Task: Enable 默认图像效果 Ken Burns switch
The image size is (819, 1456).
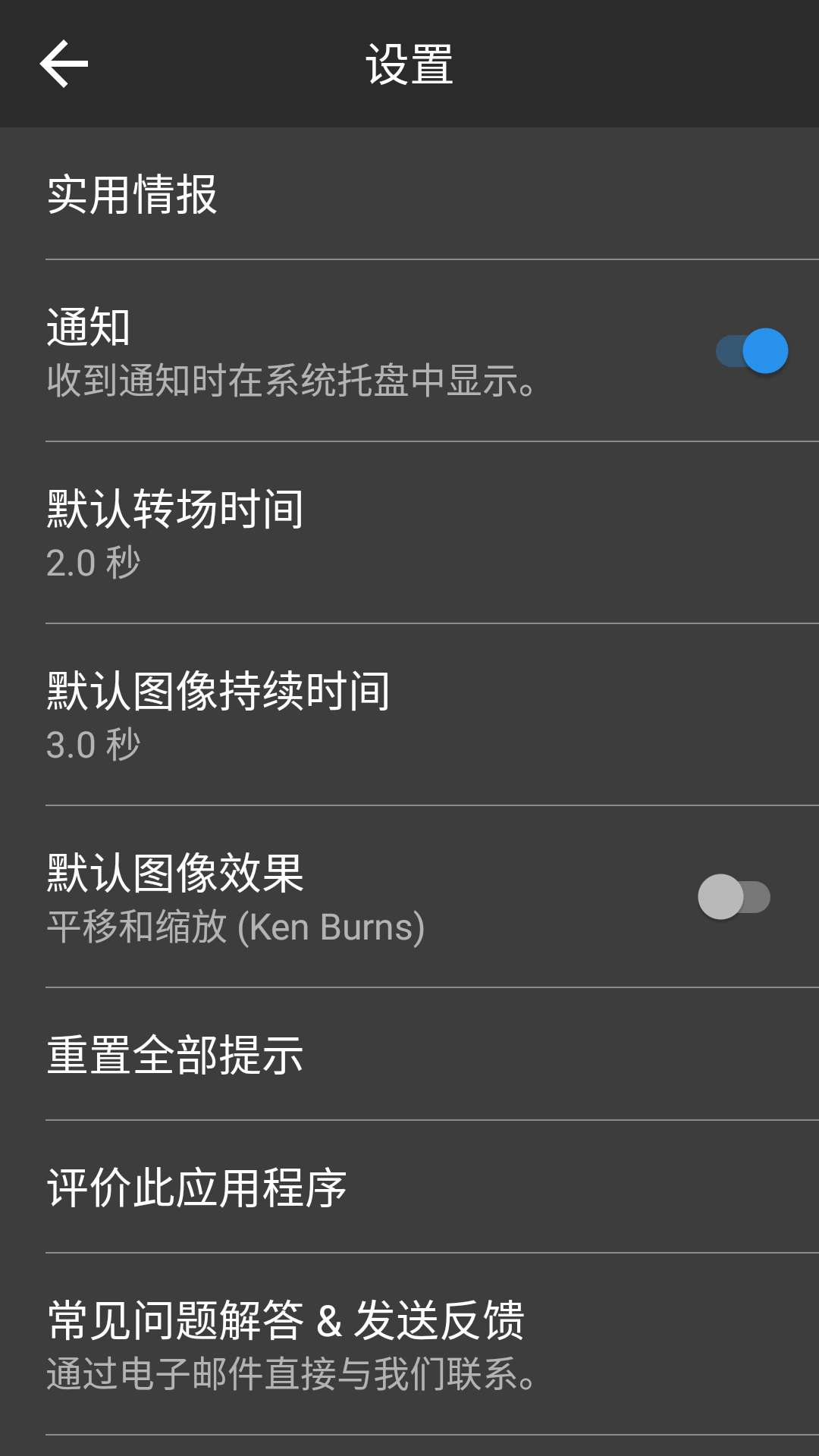Action: click(733, 897)
